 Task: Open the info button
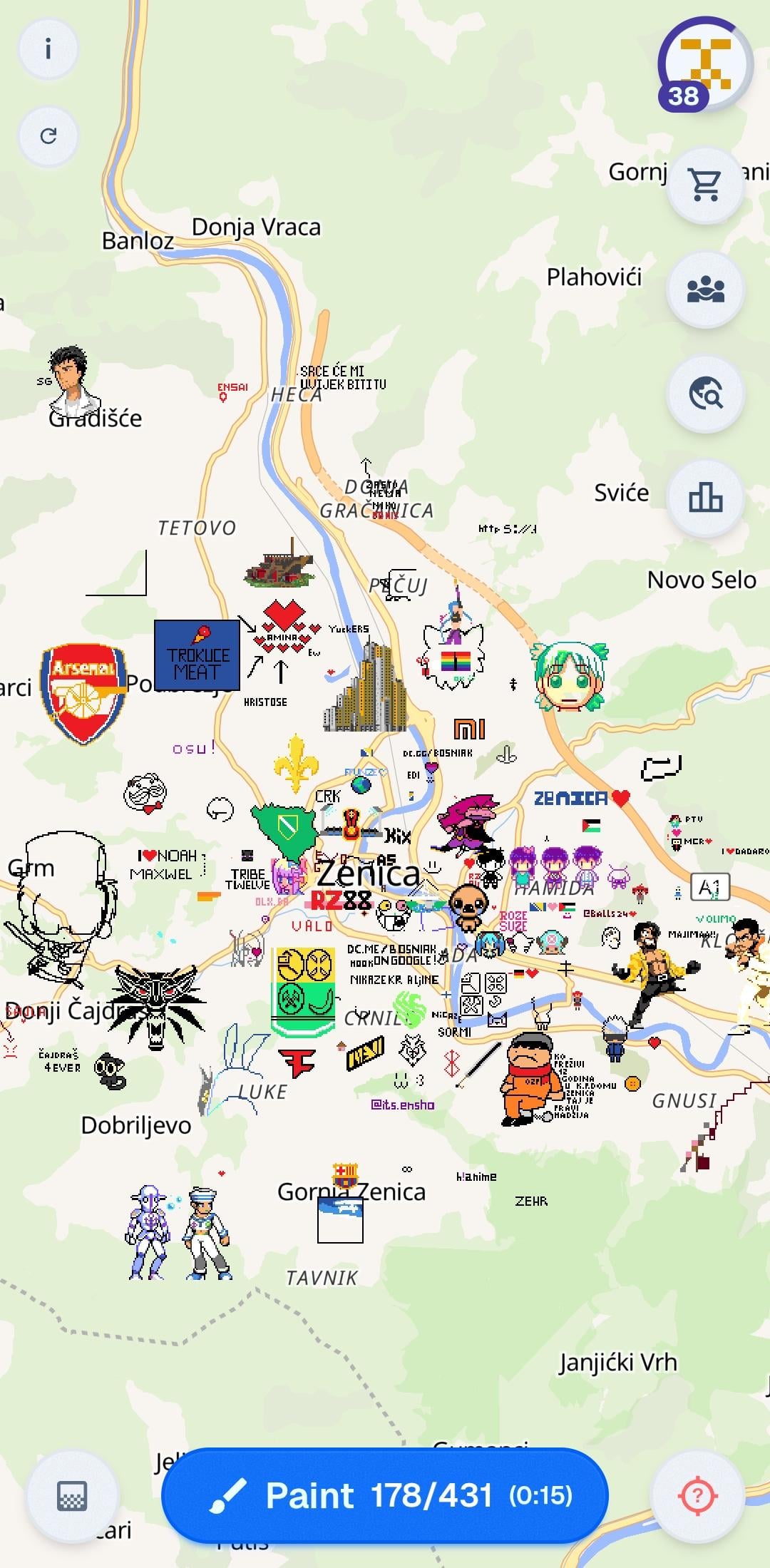[x=48, y=49]
